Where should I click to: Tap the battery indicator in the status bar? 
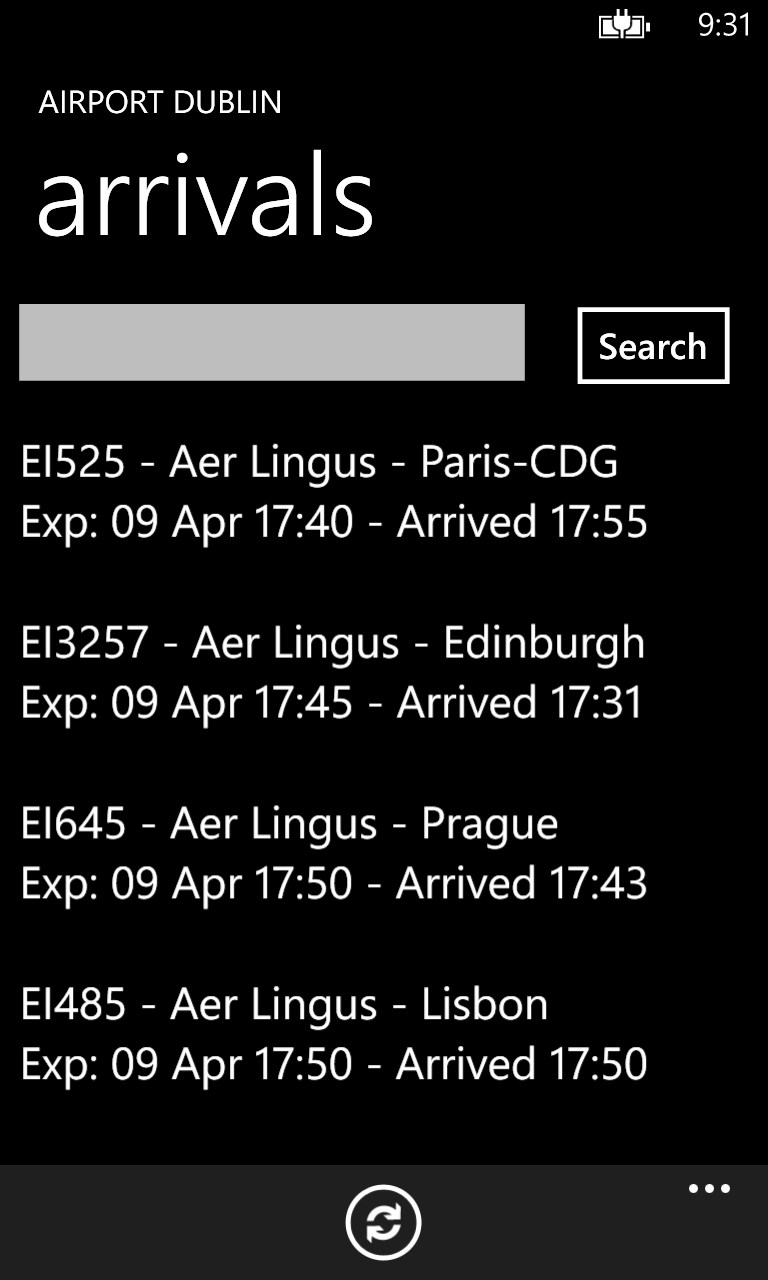[622, 28]
